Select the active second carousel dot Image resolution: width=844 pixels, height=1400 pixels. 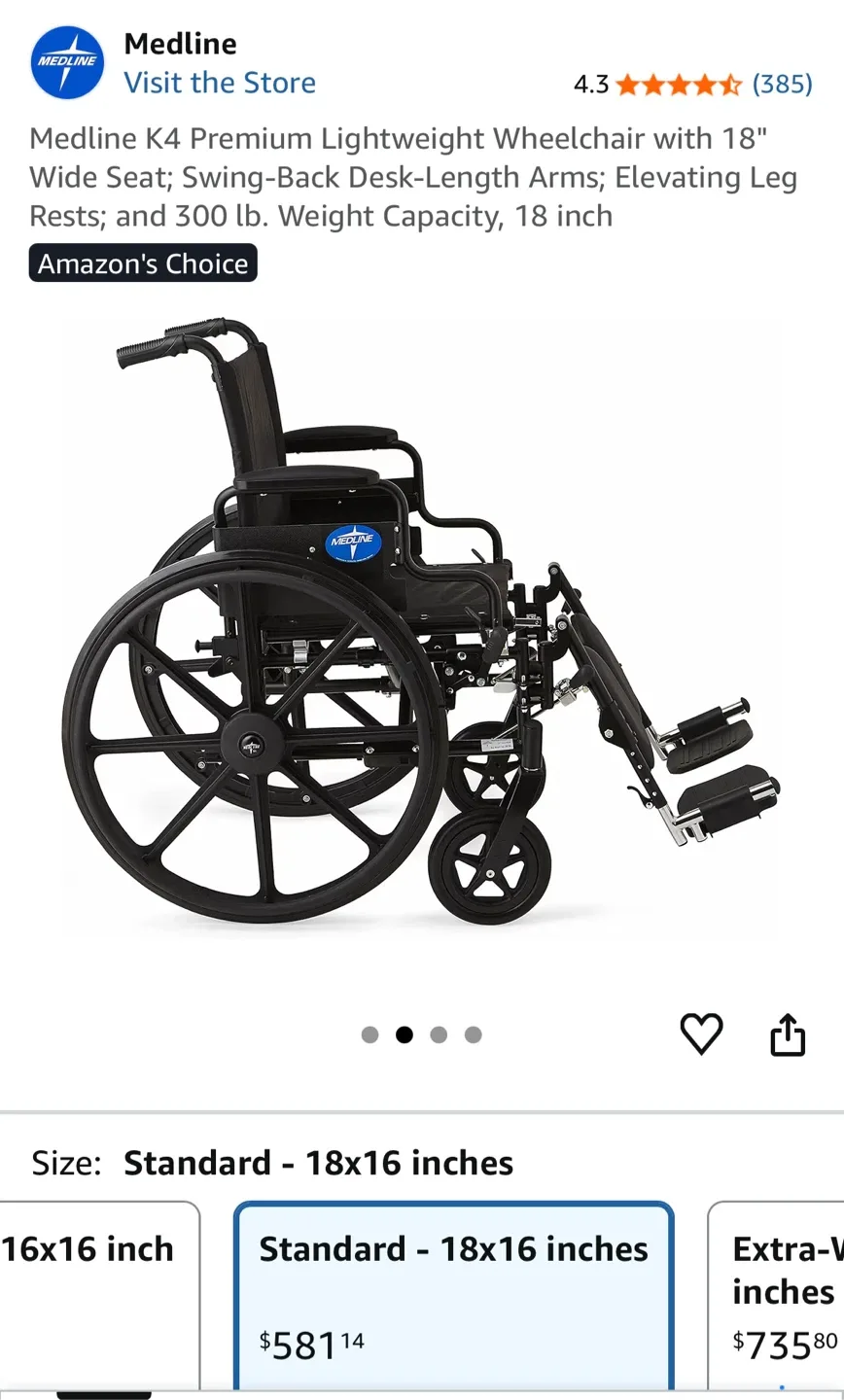(x=404, y=1034)
